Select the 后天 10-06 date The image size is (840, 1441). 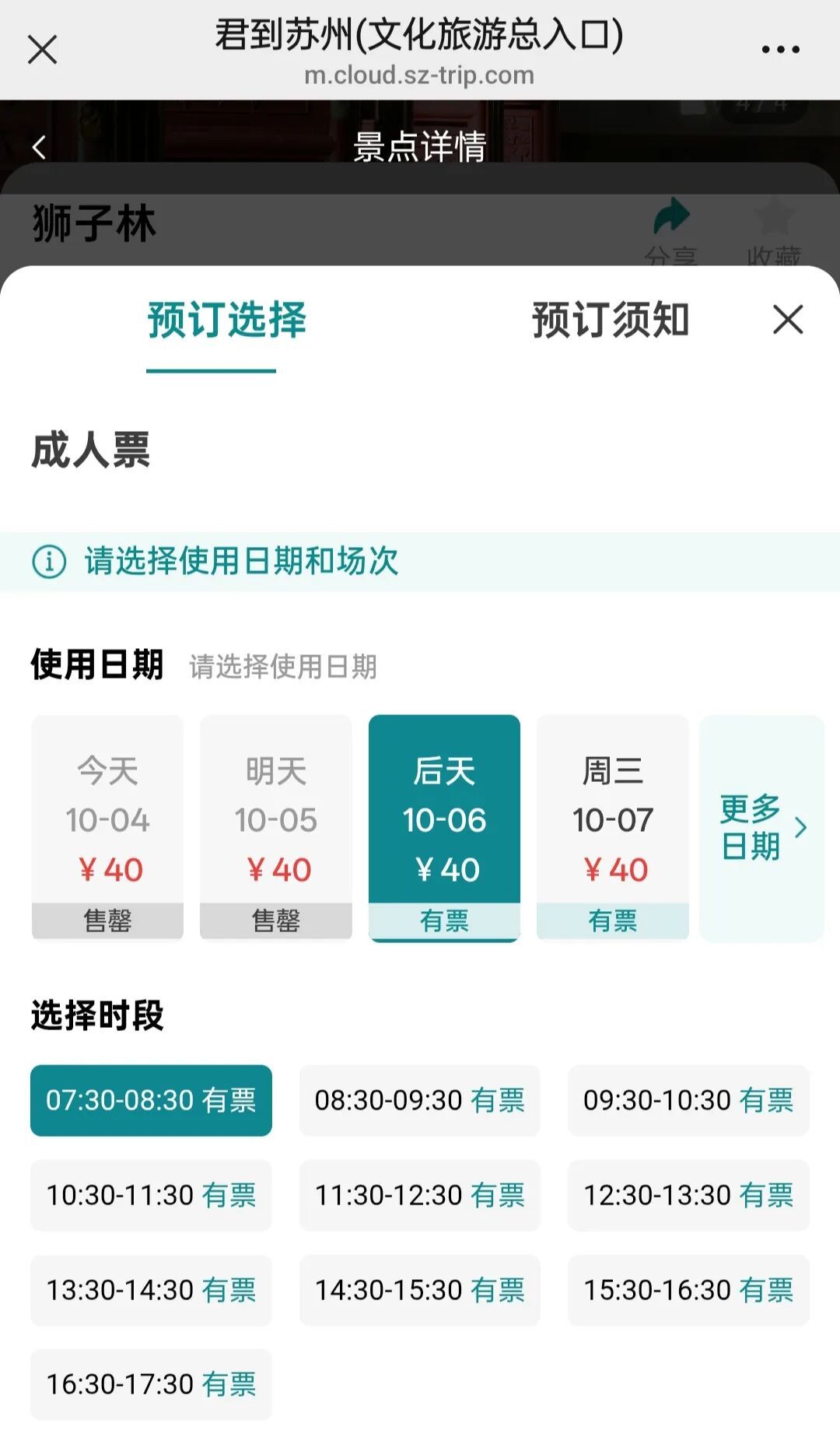(x=444, y=828)
